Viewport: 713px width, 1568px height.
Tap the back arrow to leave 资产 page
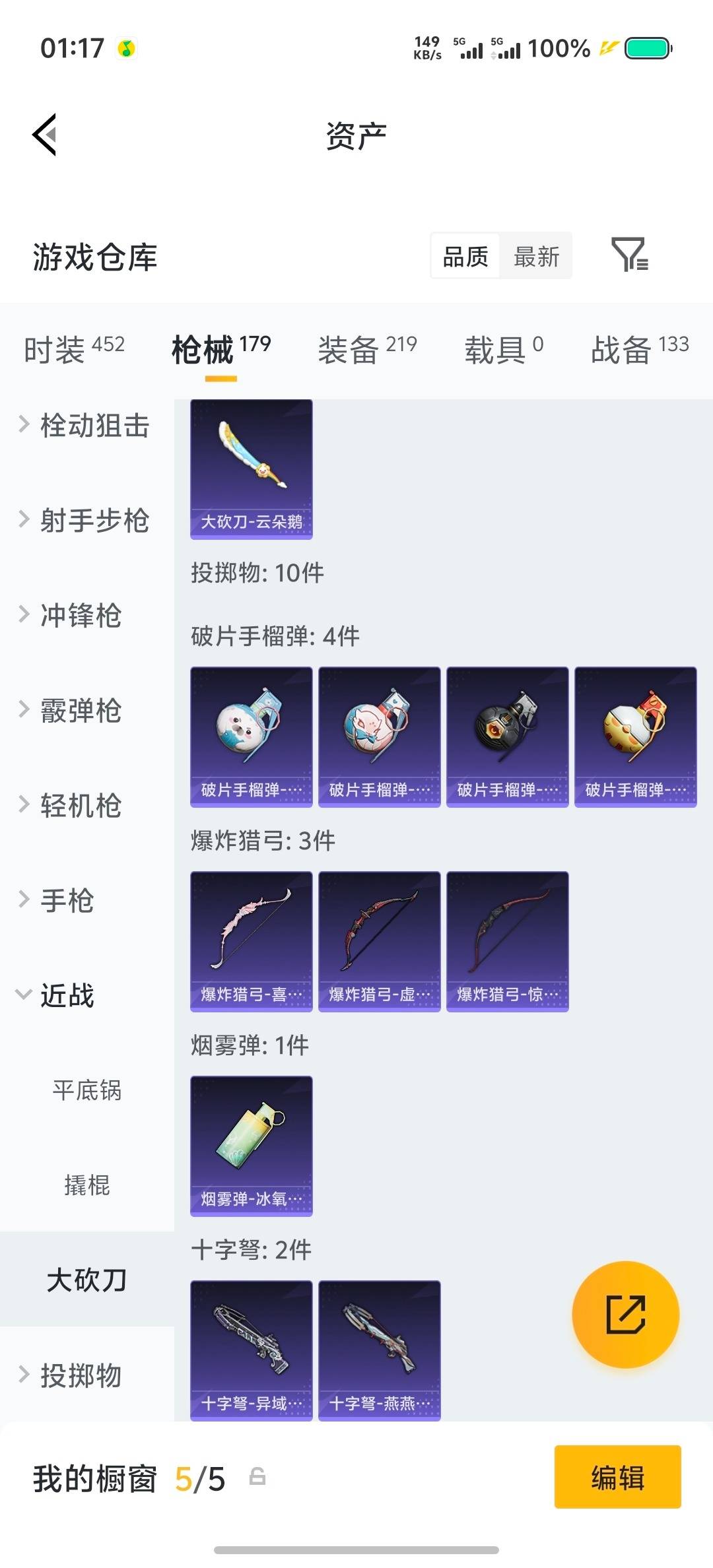44,134
